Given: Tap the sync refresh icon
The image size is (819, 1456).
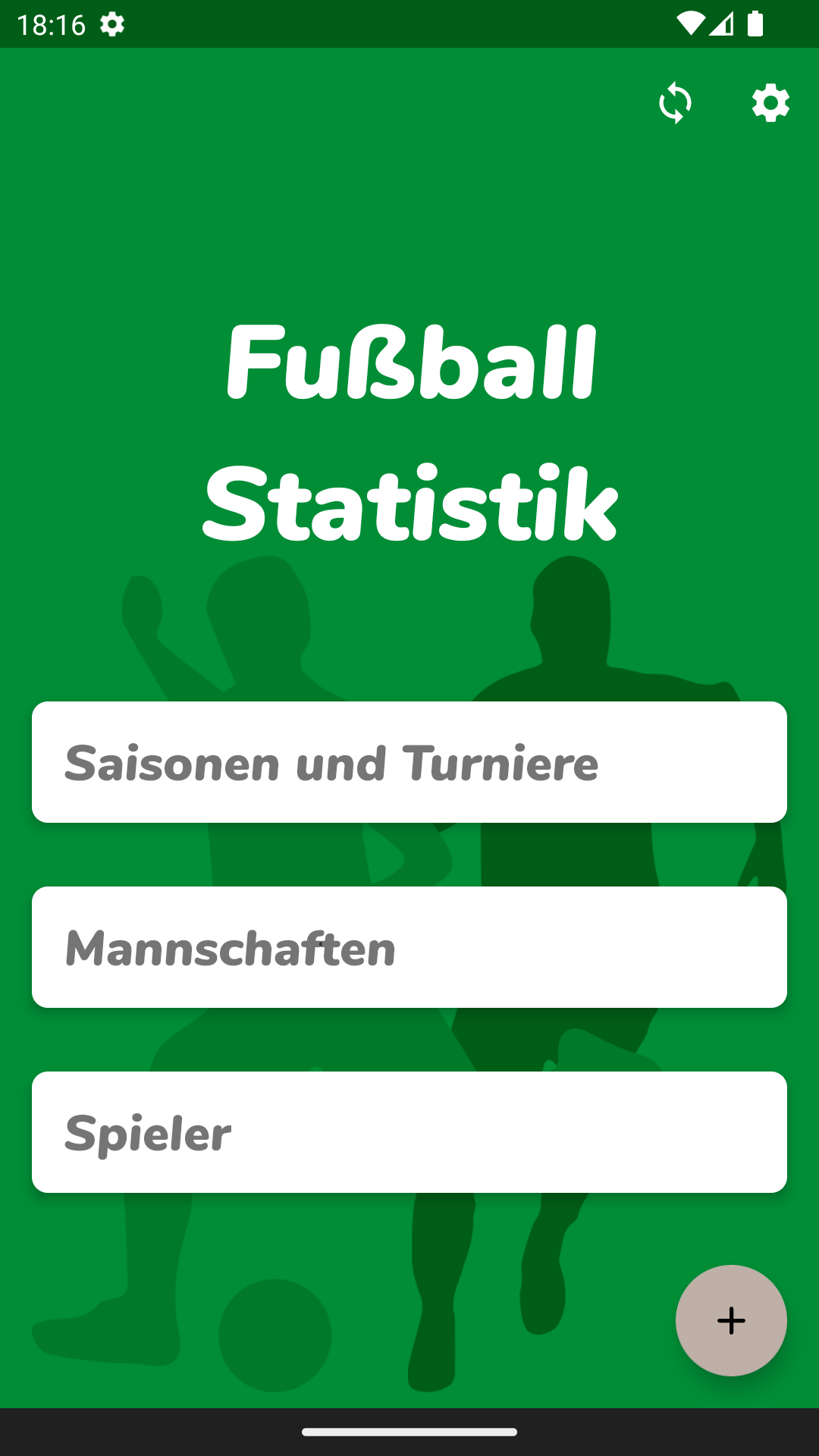Looking at the screenshot, I should point(675,103).
